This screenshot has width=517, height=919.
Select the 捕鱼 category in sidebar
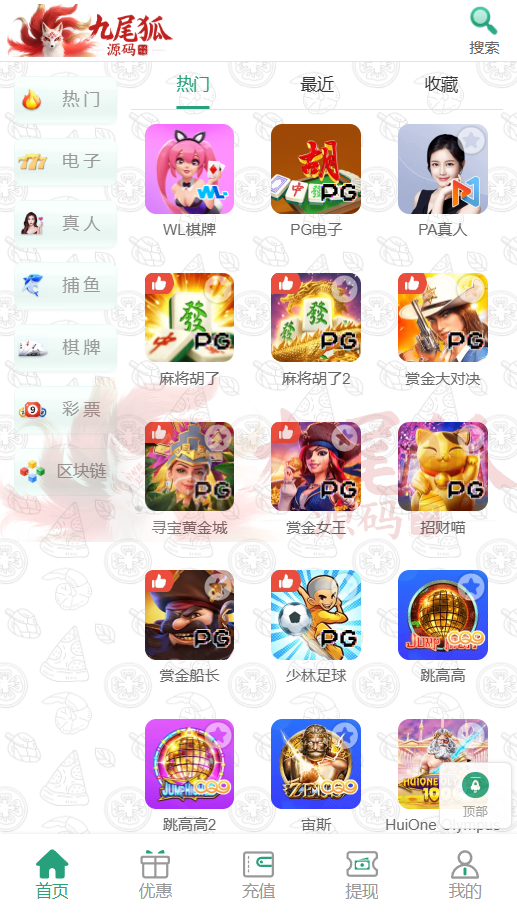pos(65,285)
